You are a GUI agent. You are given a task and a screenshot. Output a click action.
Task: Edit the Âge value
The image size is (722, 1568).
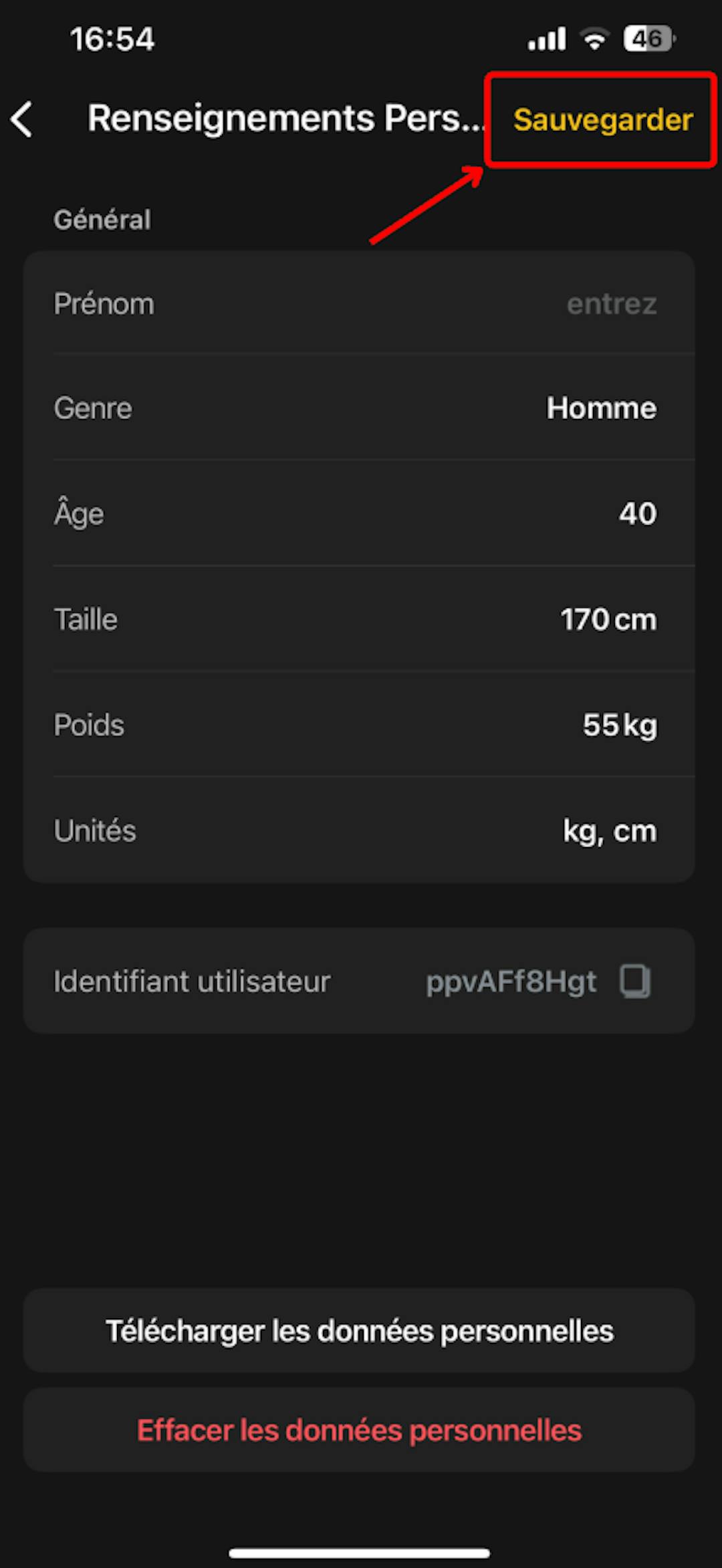636,514
